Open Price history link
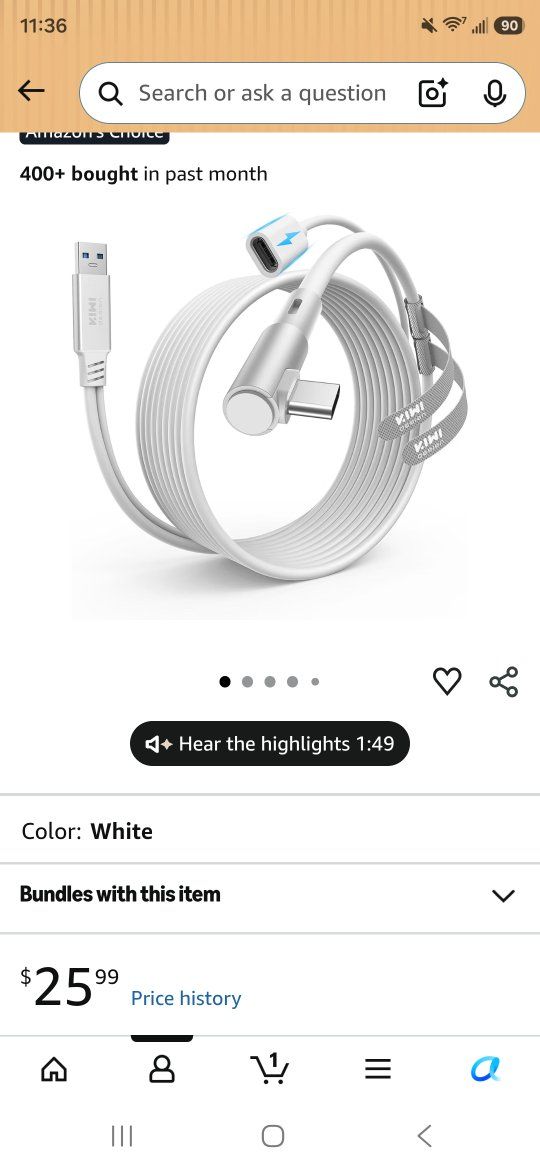 [186, 998]
